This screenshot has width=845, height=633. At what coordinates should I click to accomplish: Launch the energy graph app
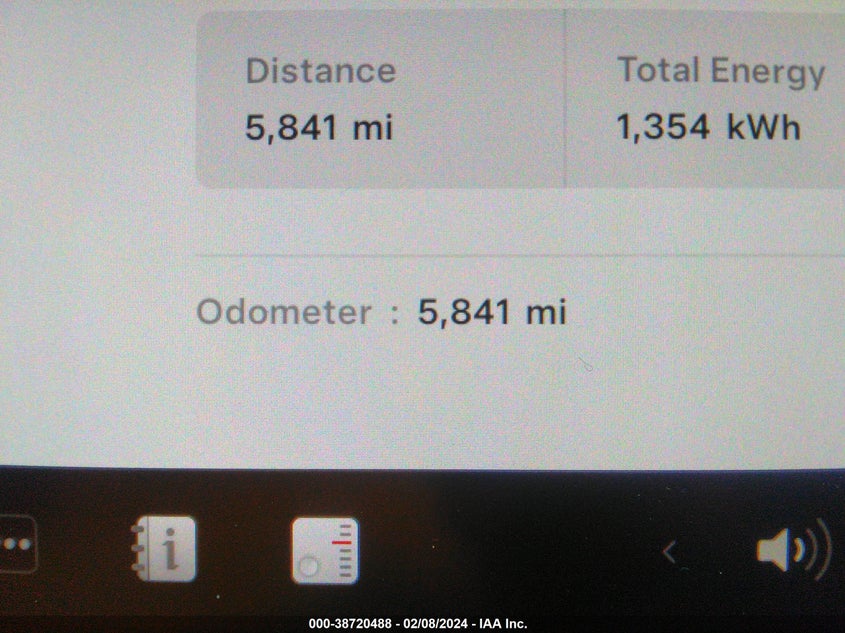325,550
